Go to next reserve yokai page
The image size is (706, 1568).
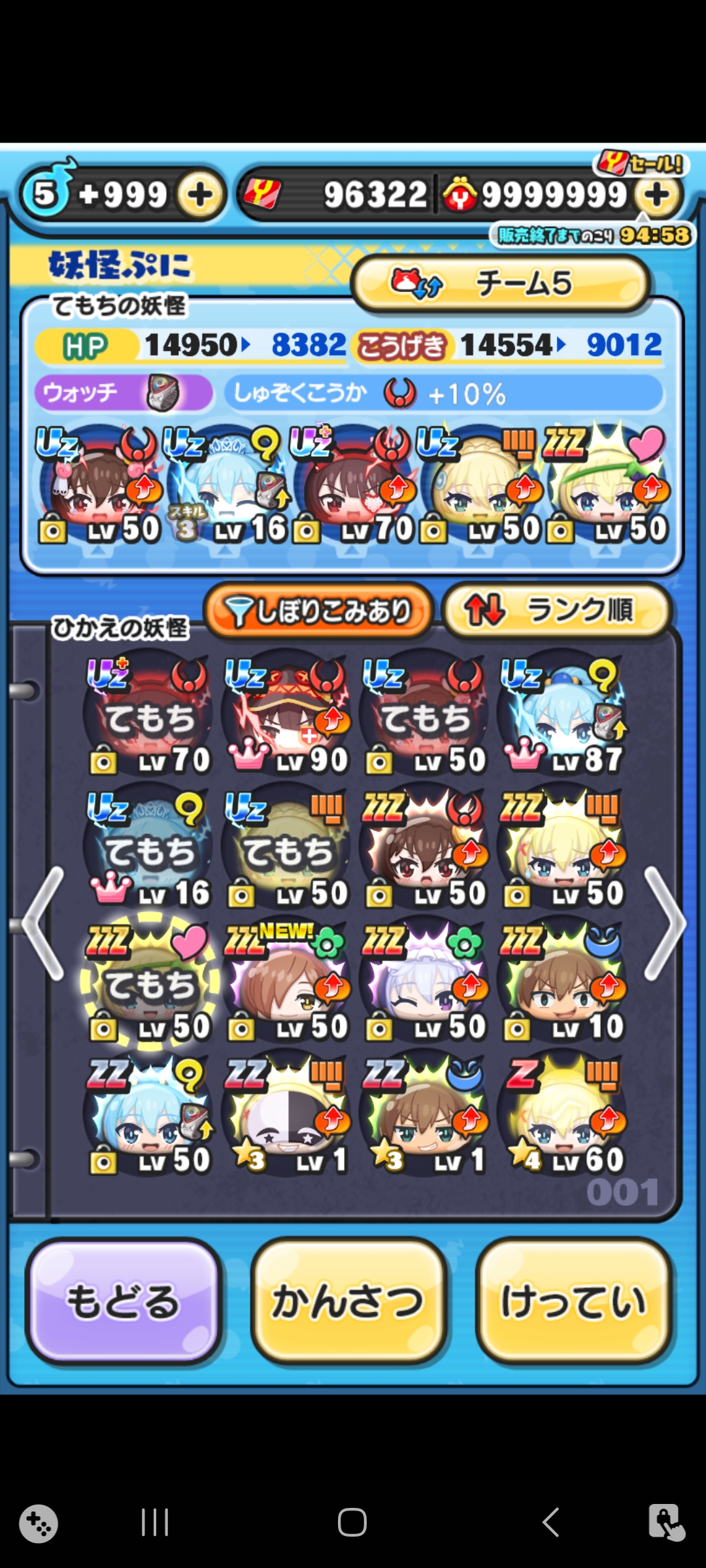[665, 923]
